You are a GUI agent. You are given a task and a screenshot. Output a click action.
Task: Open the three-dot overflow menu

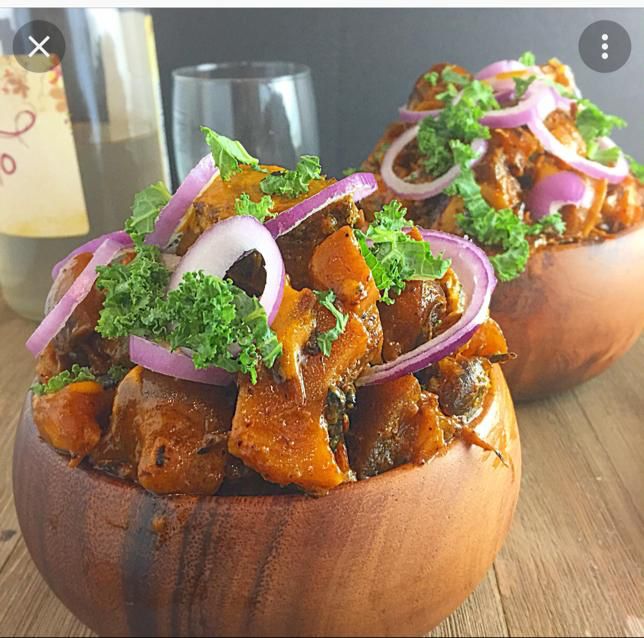click(x=604, y=46)
